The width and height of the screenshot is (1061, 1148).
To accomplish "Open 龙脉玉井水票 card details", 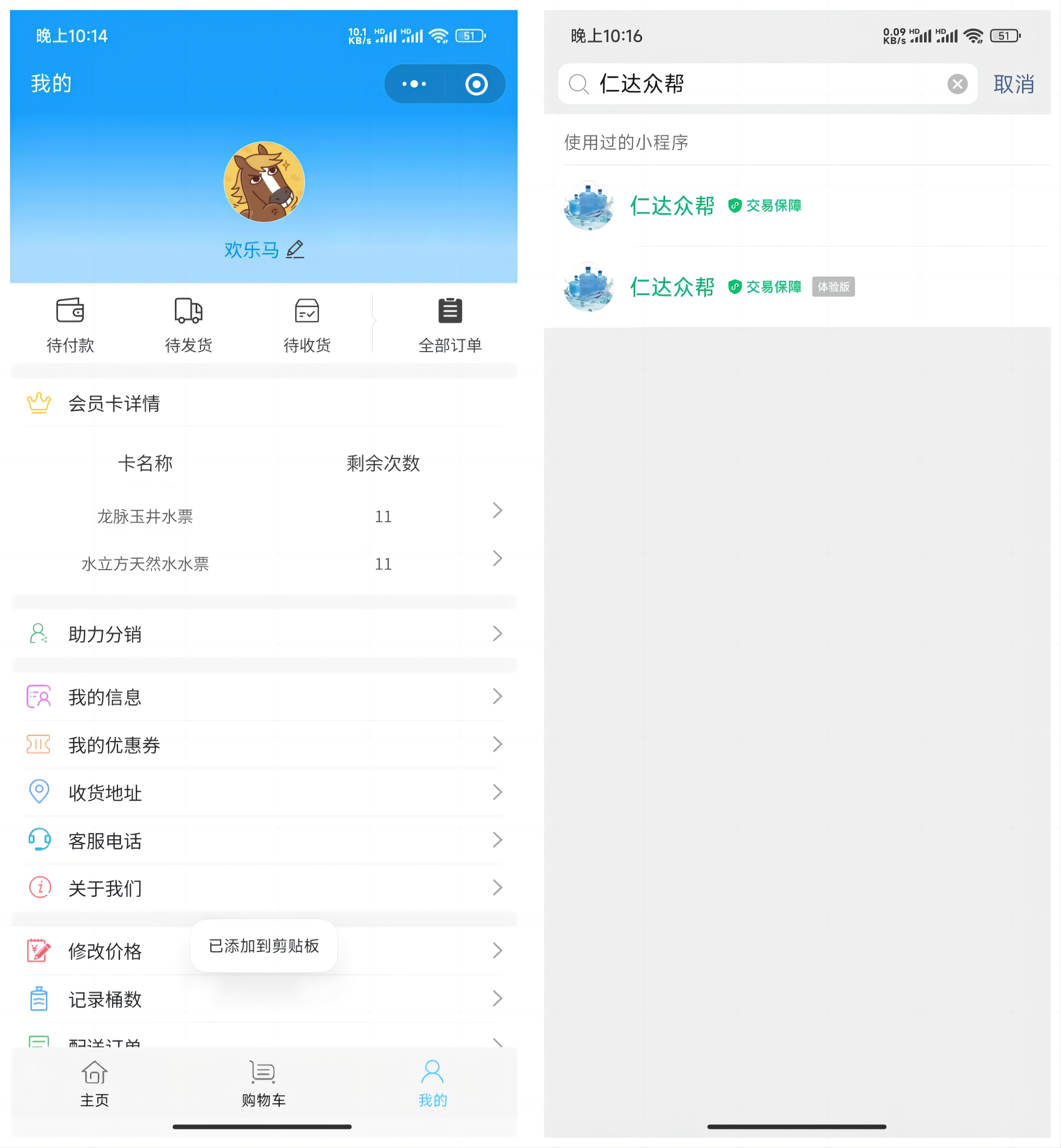I will 264,516.
